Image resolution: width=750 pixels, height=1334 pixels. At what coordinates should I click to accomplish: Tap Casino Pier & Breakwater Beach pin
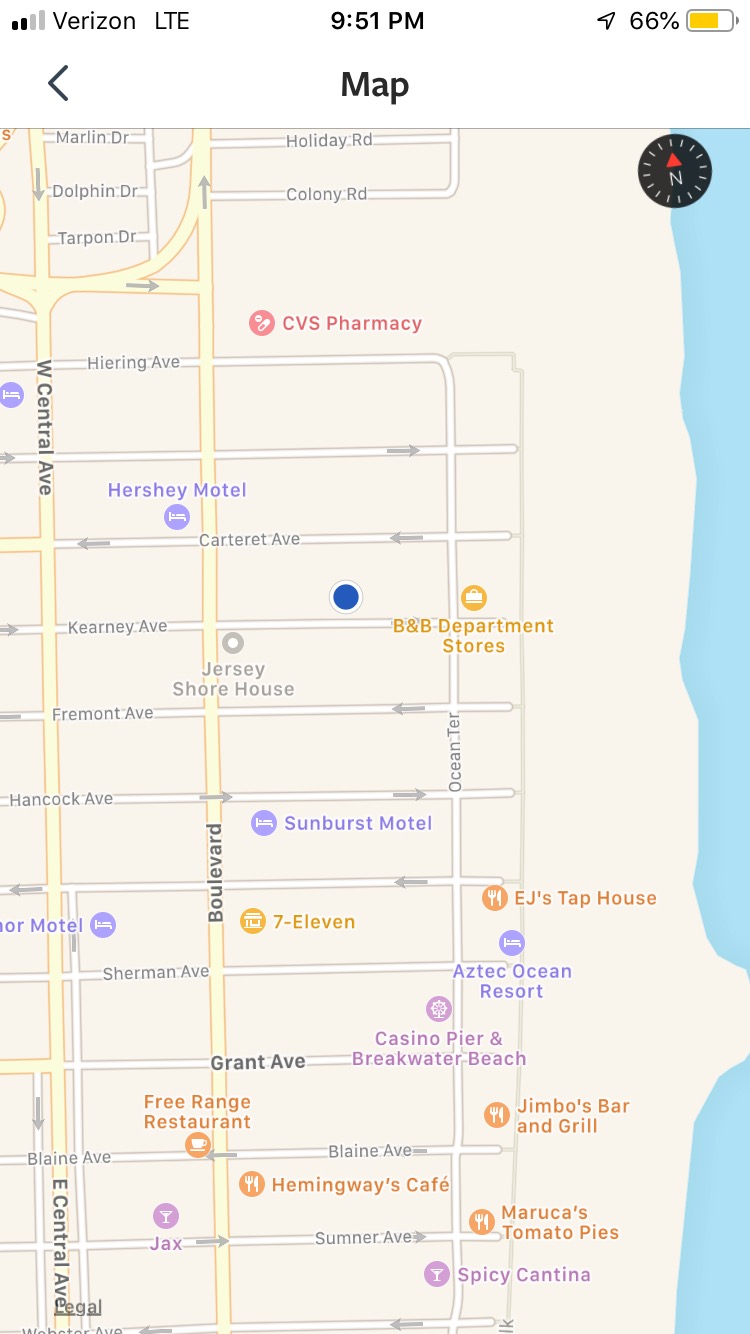439,1008
